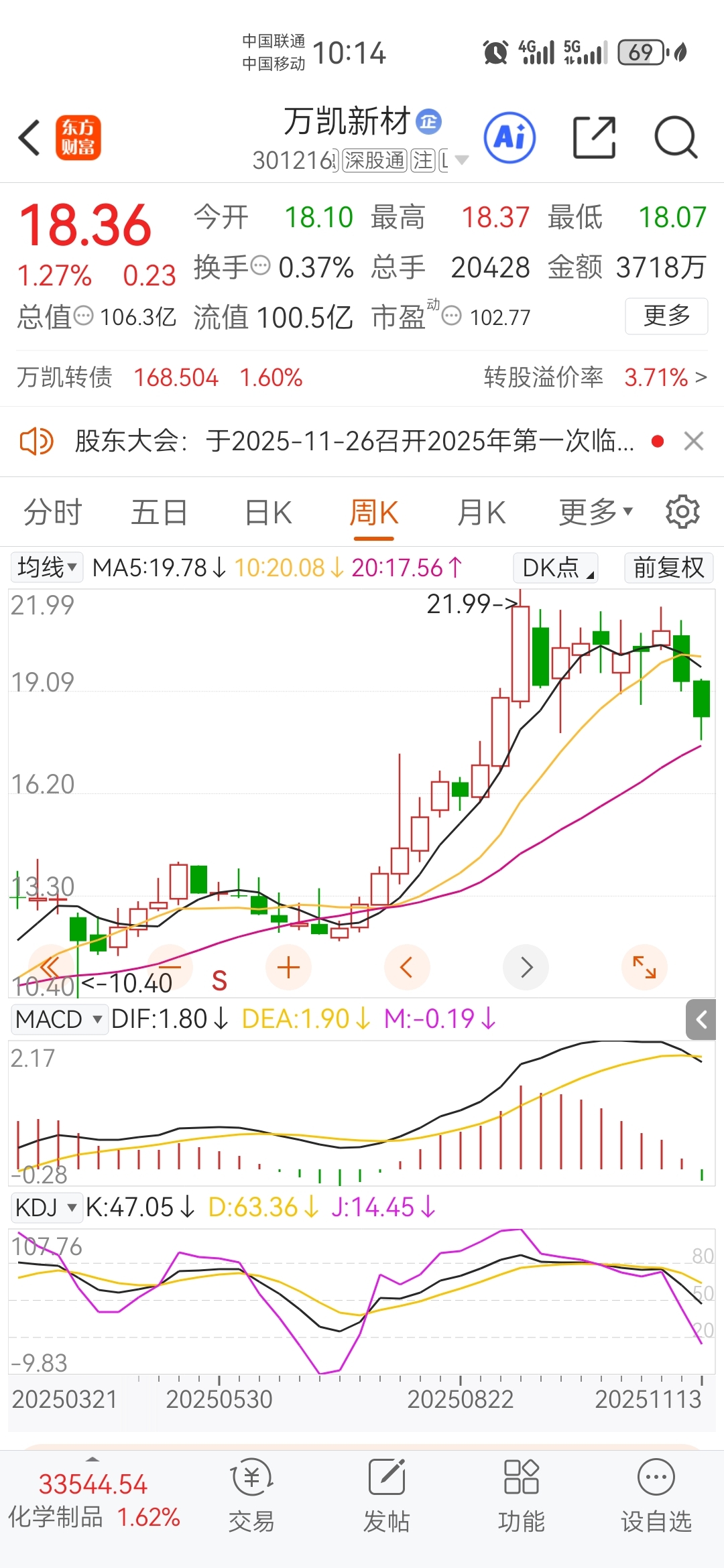The height and width of the screenshot is (1568, 724).
Task: Toggle the DK点 option
Action: [x=556, y=568]
